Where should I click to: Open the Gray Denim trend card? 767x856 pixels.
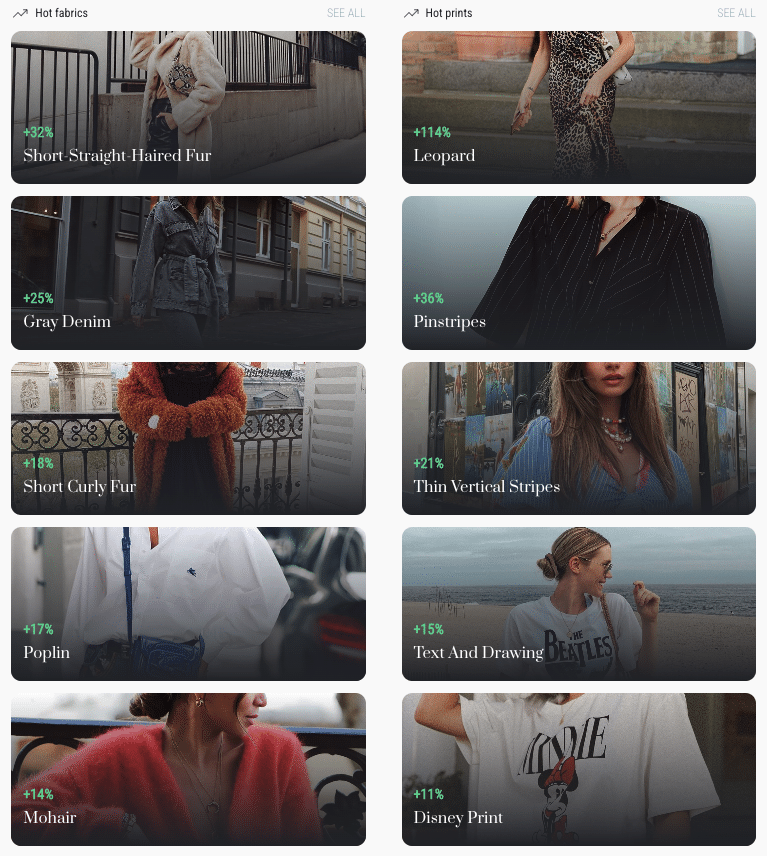point(188,273)
